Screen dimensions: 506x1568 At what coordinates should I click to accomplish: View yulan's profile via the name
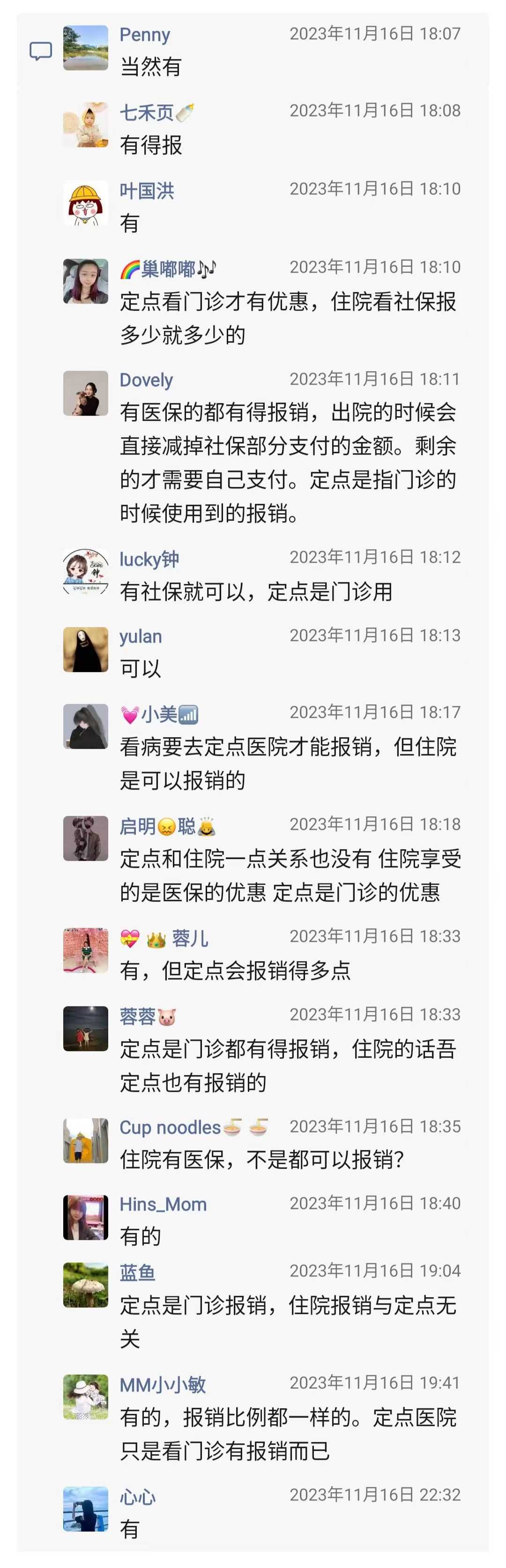pos(141,636)
